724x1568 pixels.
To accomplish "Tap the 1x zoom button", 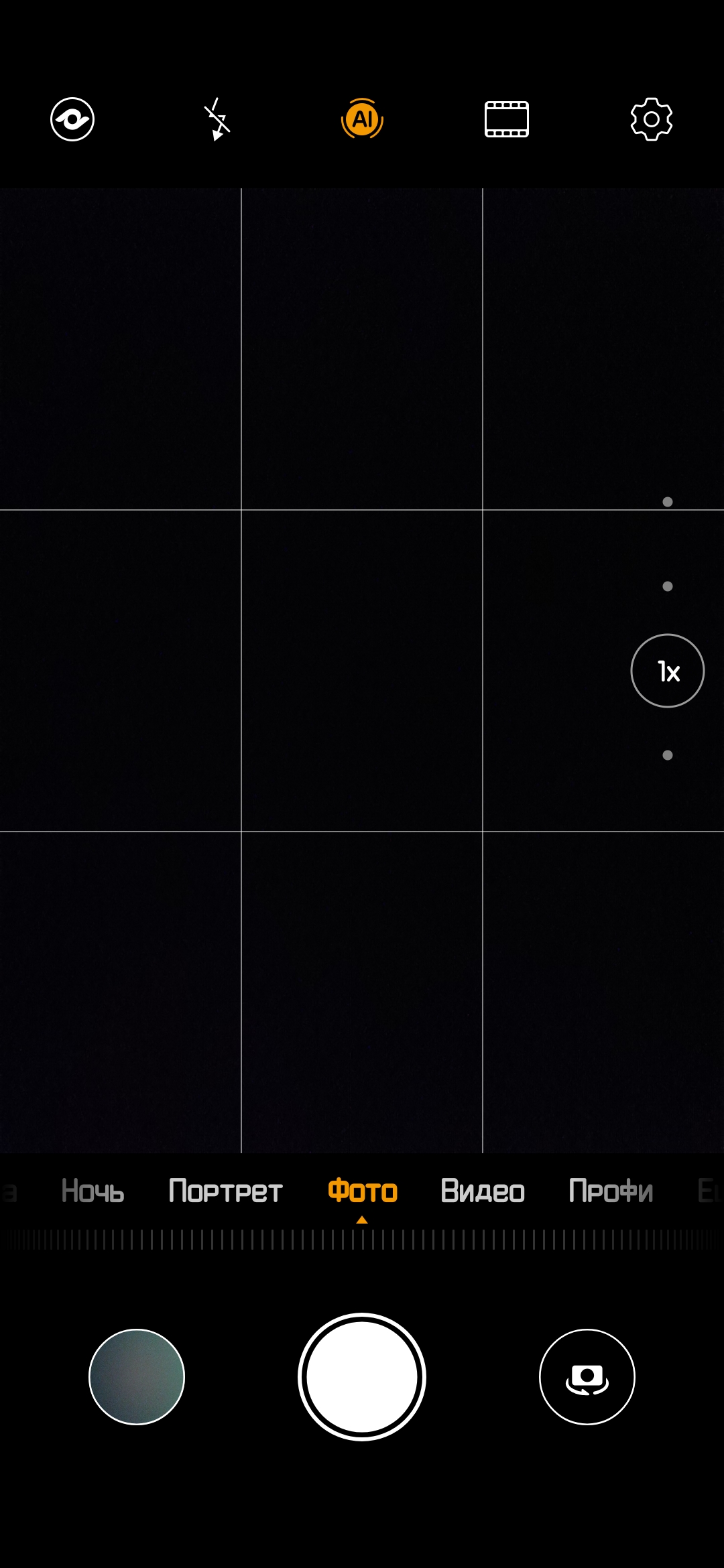I will click(667, 671).
